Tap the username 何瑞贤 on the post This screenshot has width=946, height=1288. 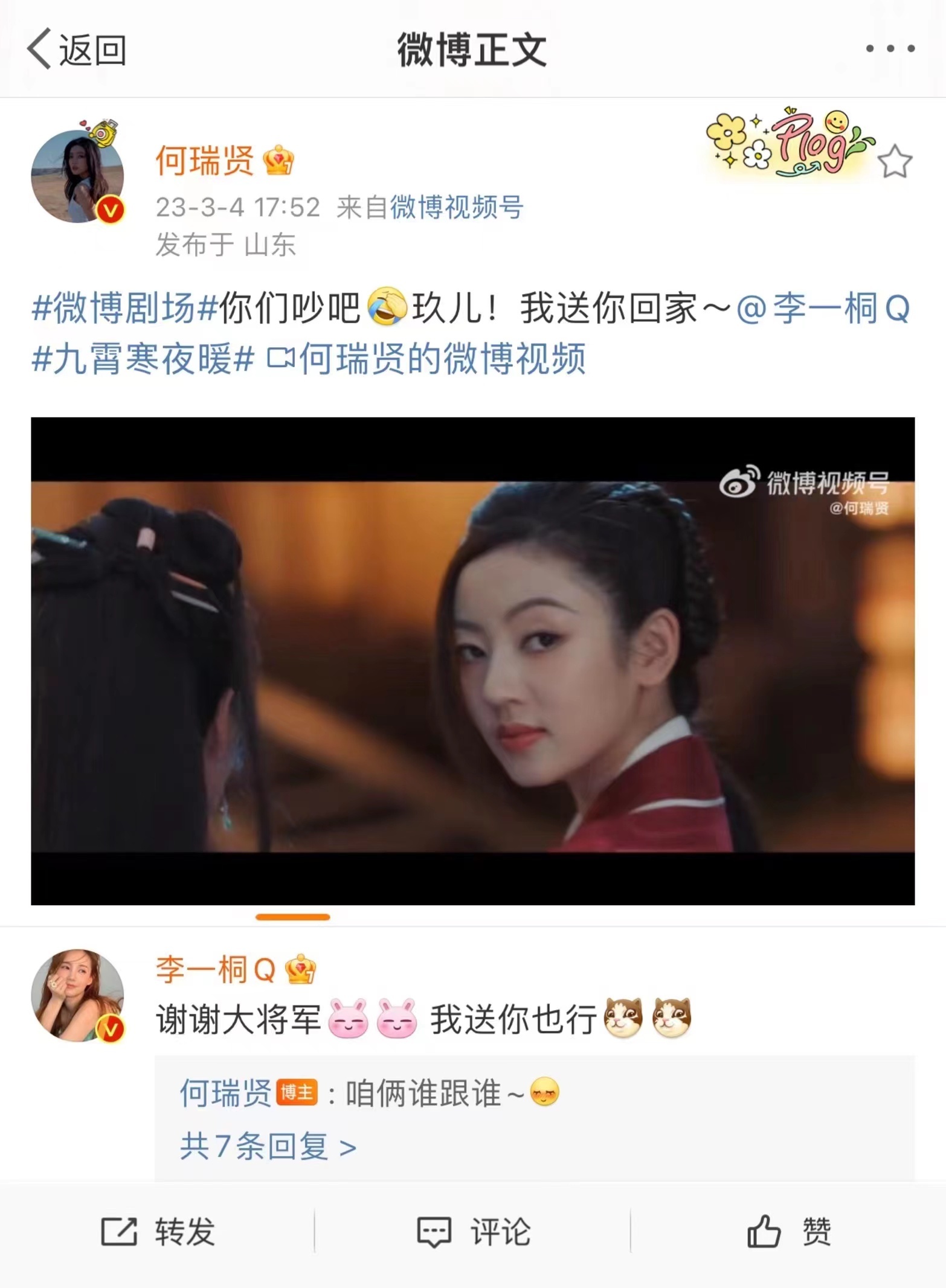tap(204, 161)
